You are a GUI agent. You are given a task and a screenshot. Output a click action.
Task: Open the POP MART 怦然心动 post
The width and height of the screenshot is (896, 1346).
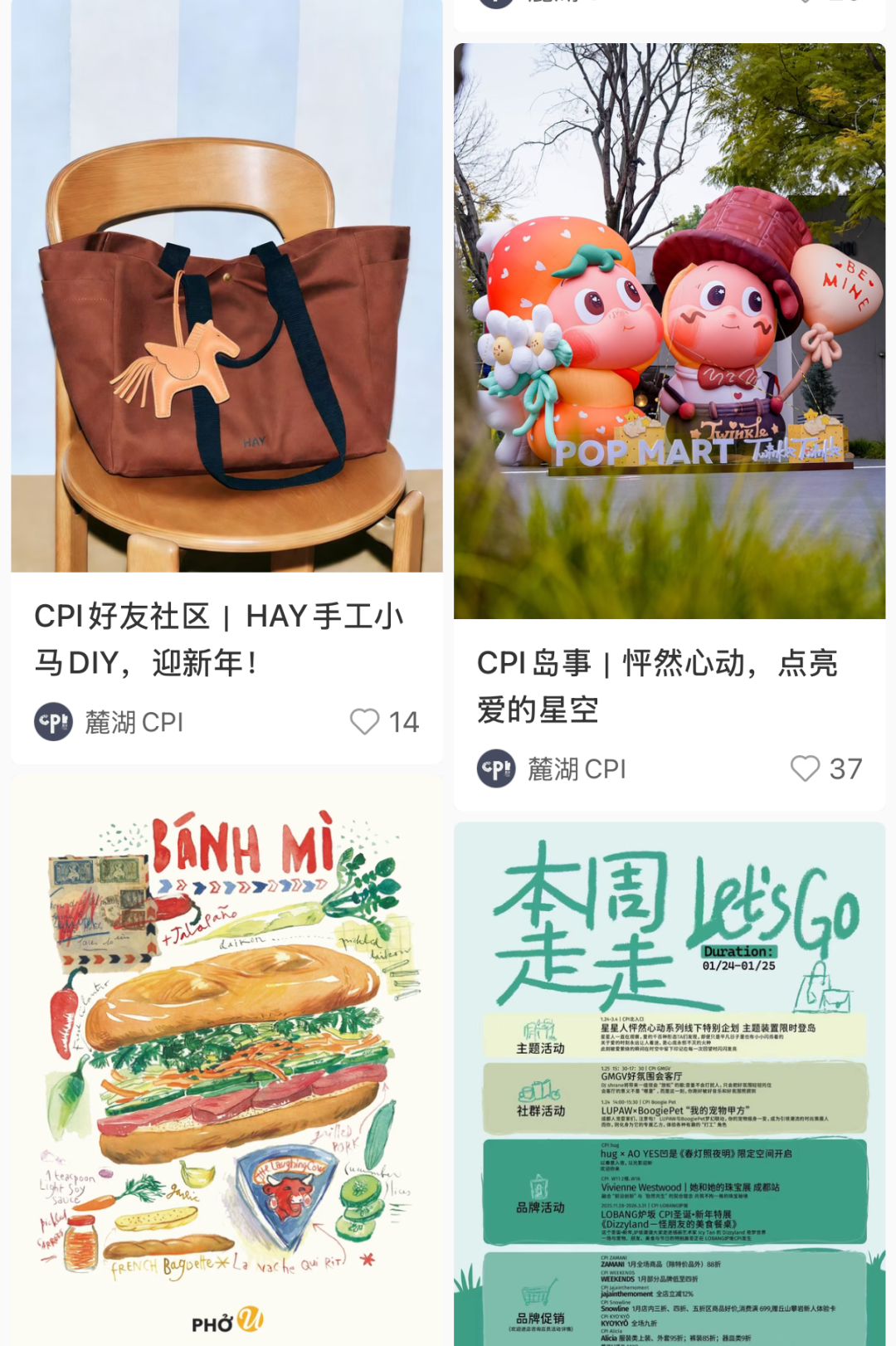click(x=669, y=332)
